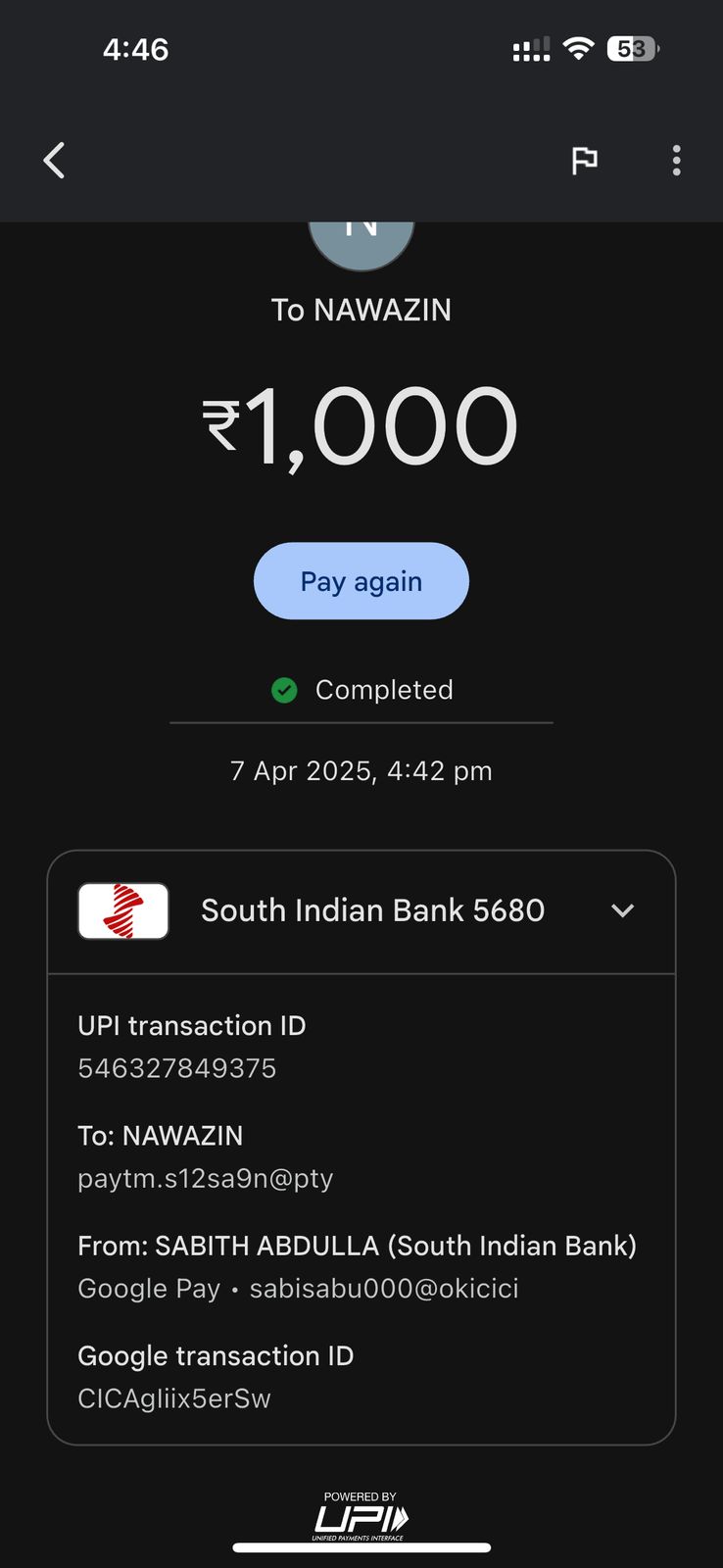Tap the Pay again button
Screen dimensions: 723x1568
pos(361,581)
